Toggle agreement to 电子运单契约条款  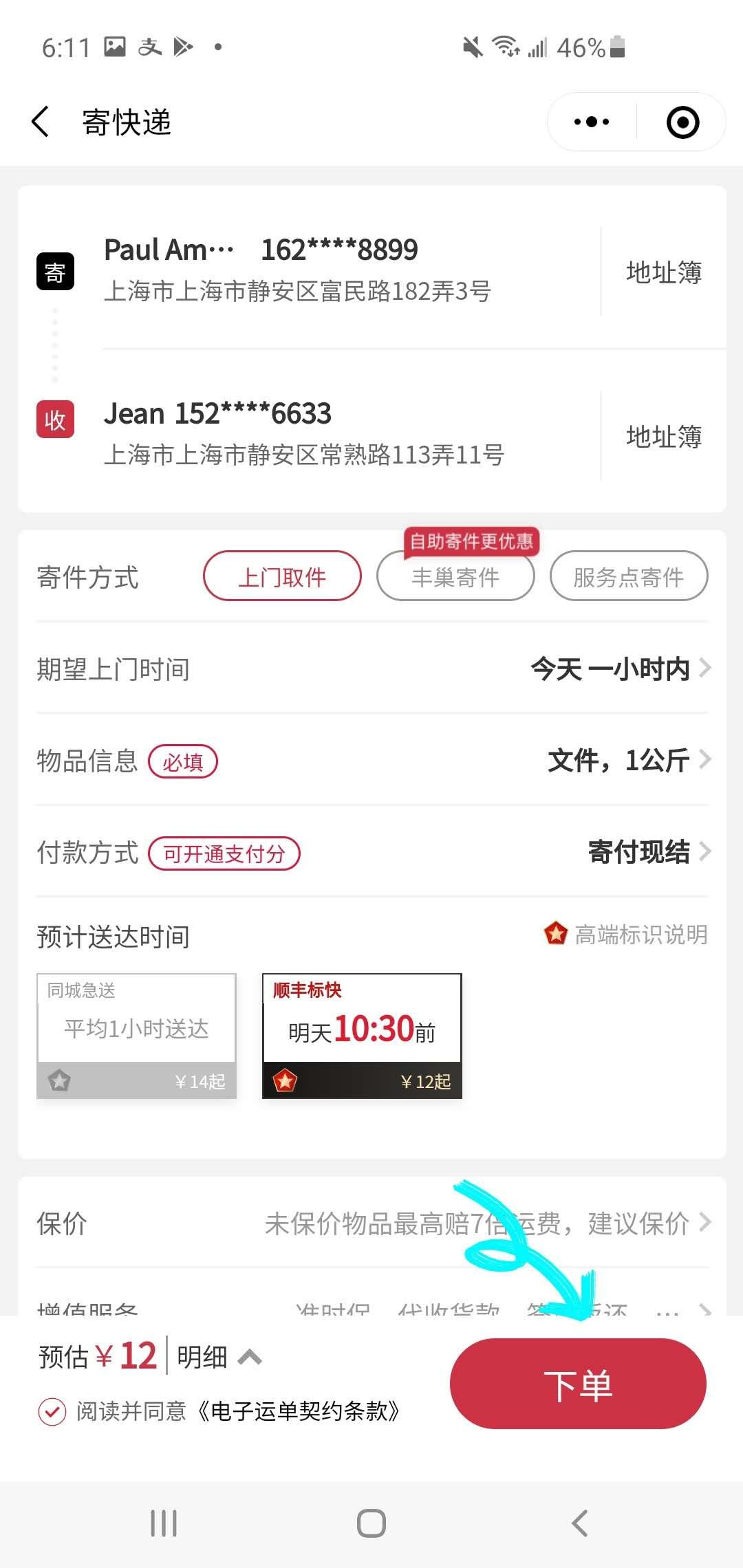(52, 1412)
